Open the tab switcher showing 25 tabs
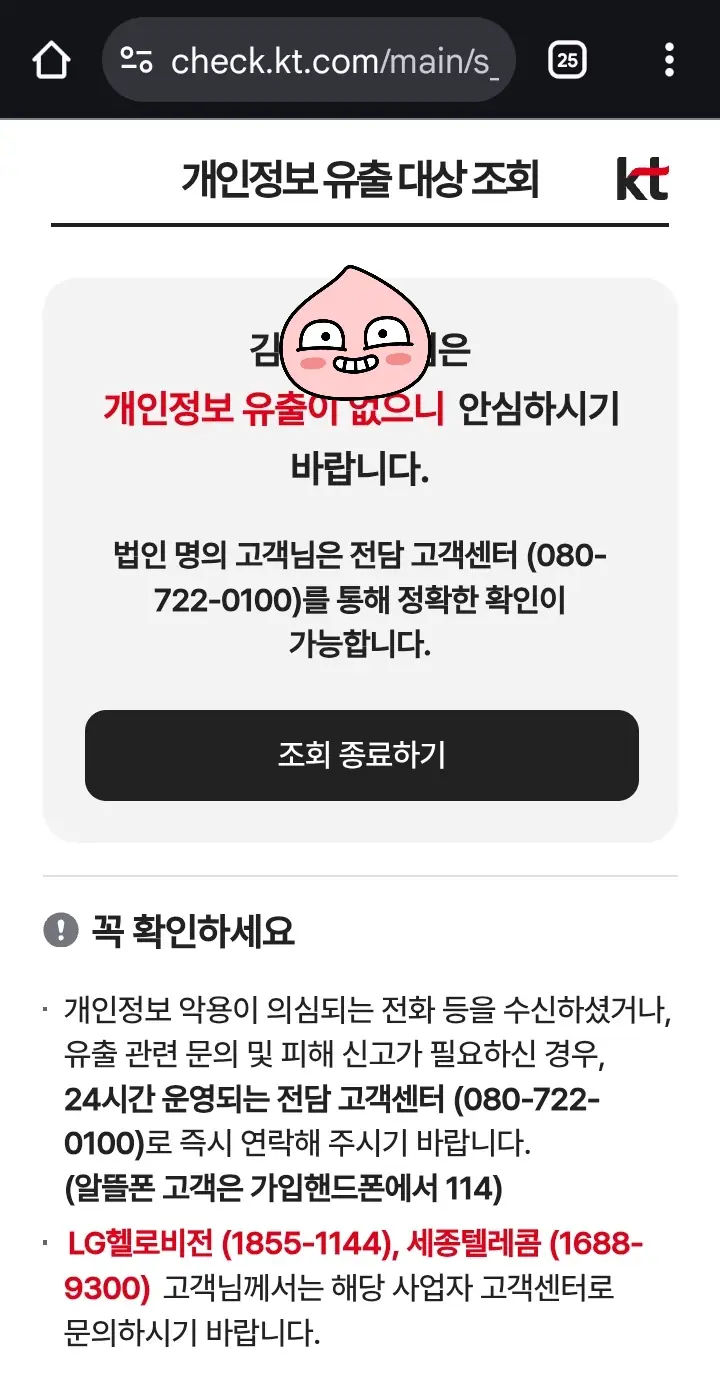 pos(567,61)
